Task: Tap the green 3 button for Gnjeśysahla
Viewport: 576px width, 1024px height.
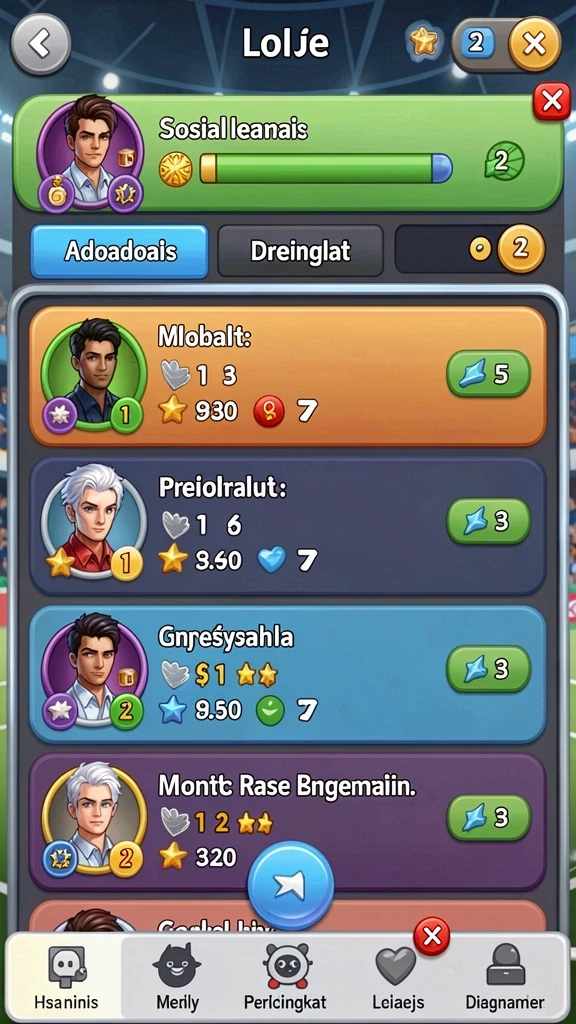Action: [488, 669]
